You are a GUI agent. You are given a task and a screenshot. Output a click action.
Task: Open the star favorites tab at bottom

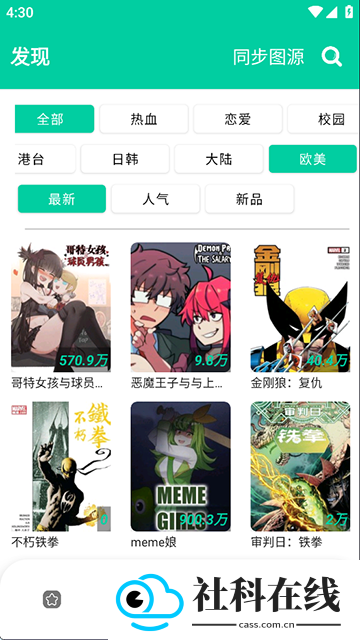click(x=52, y=600)
